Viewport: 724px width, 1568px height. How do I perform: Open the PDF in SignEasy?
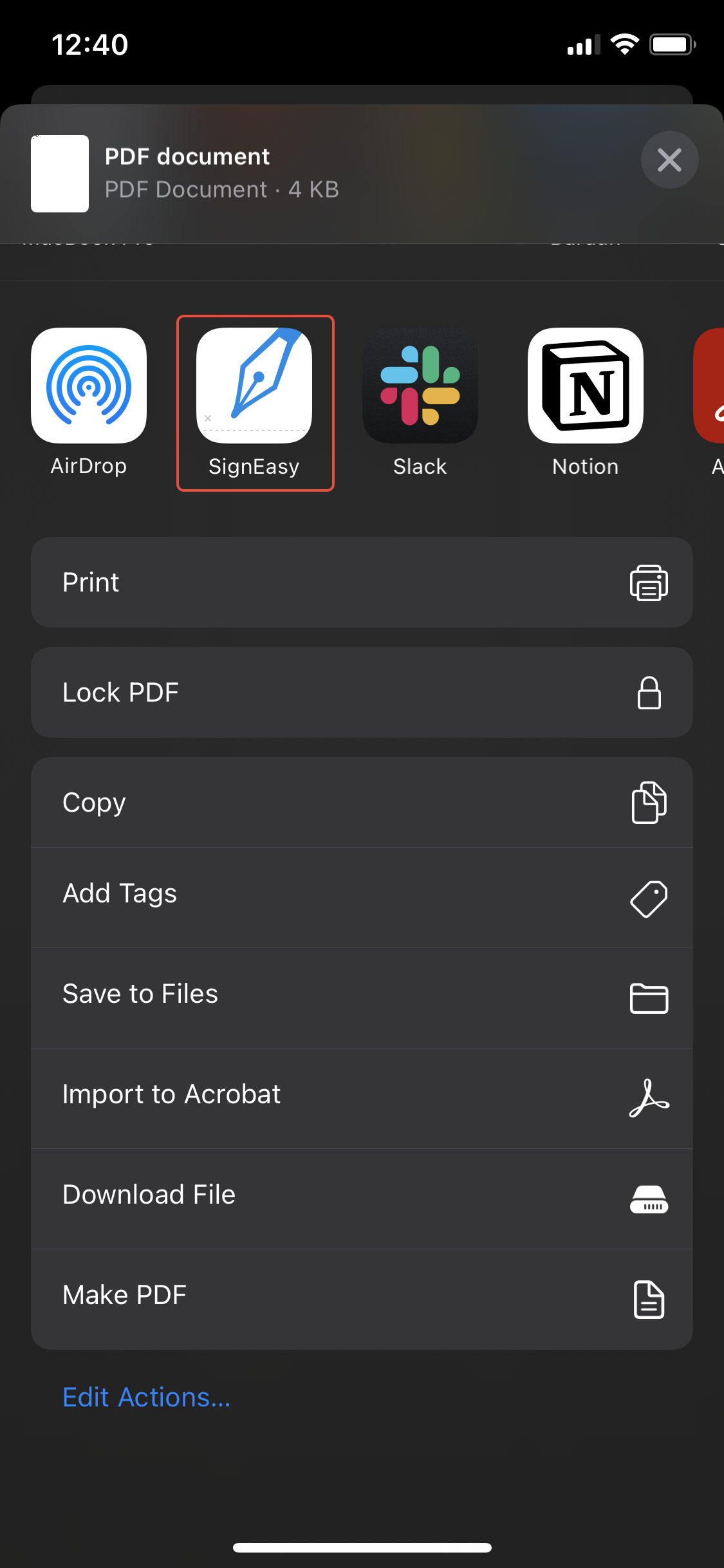point(254,402)
